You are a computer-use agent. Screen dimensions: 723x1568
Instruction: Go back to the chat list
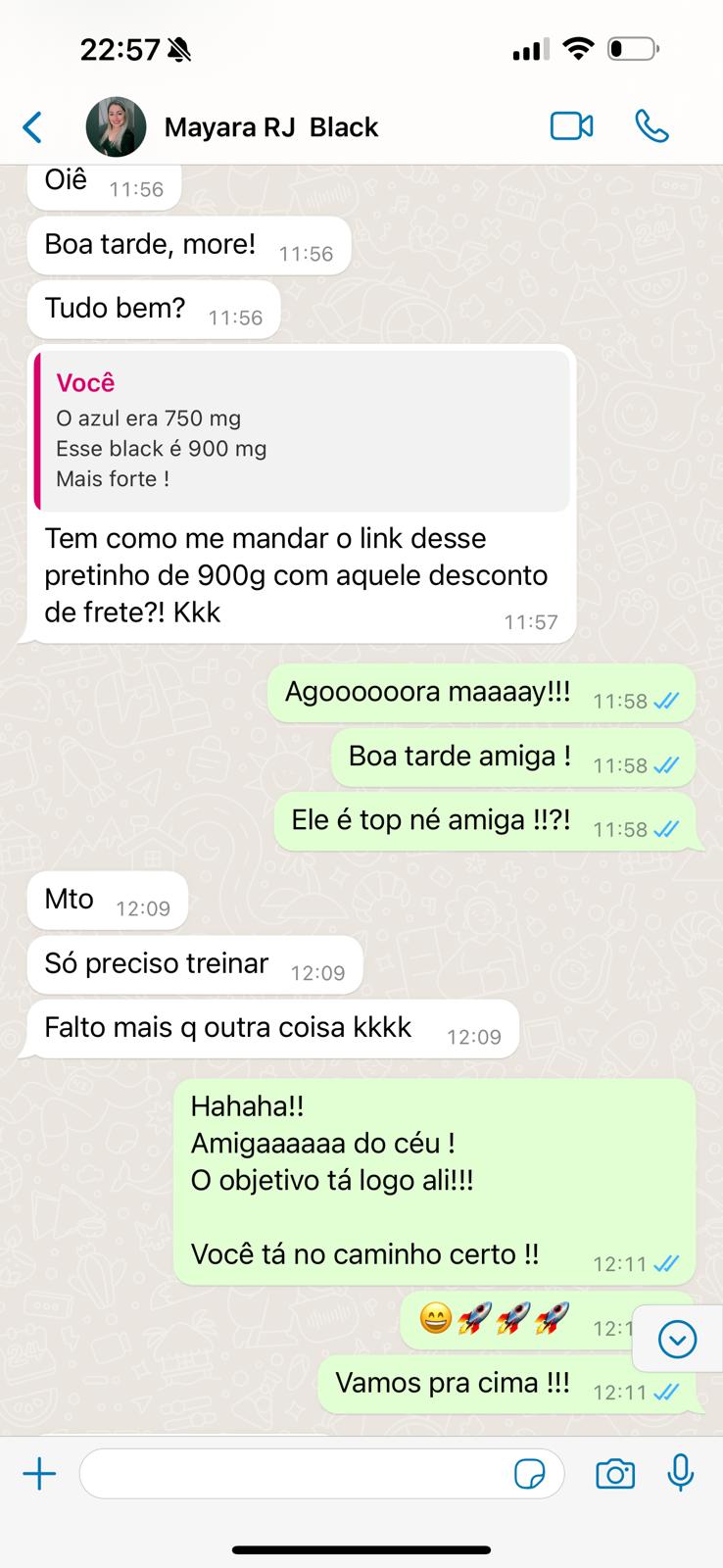33,127
